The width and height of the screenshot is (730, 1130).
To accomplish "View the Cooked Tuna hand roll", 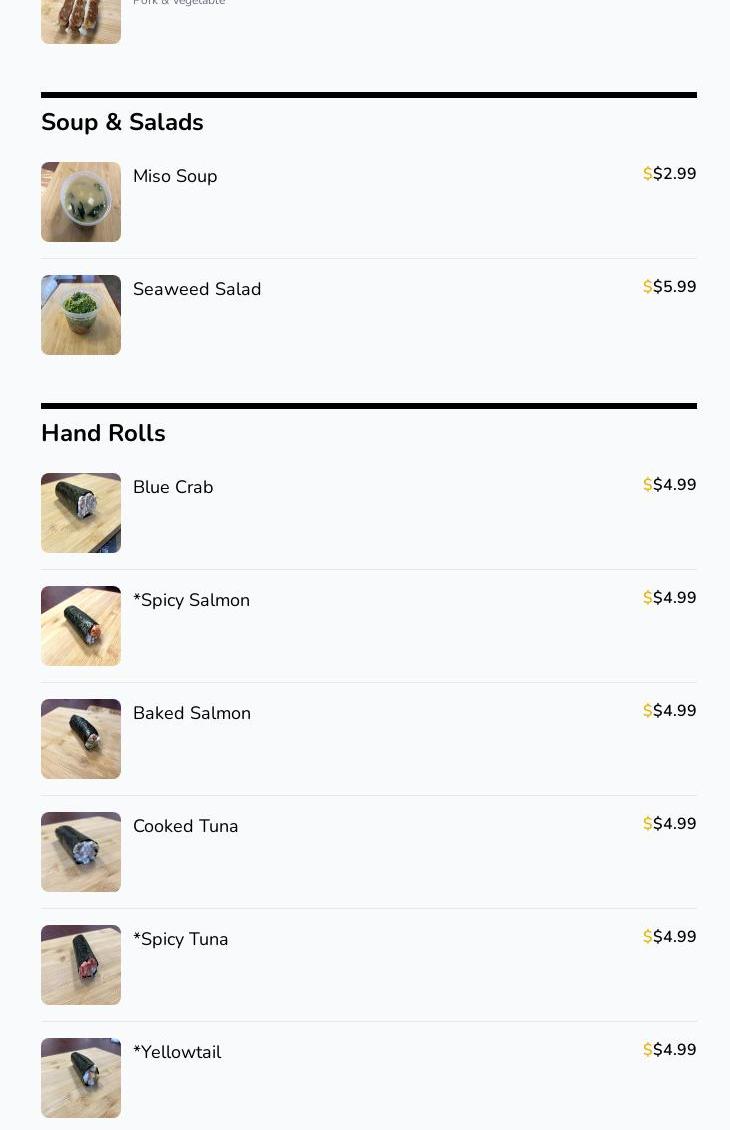I will coord(186,827).
